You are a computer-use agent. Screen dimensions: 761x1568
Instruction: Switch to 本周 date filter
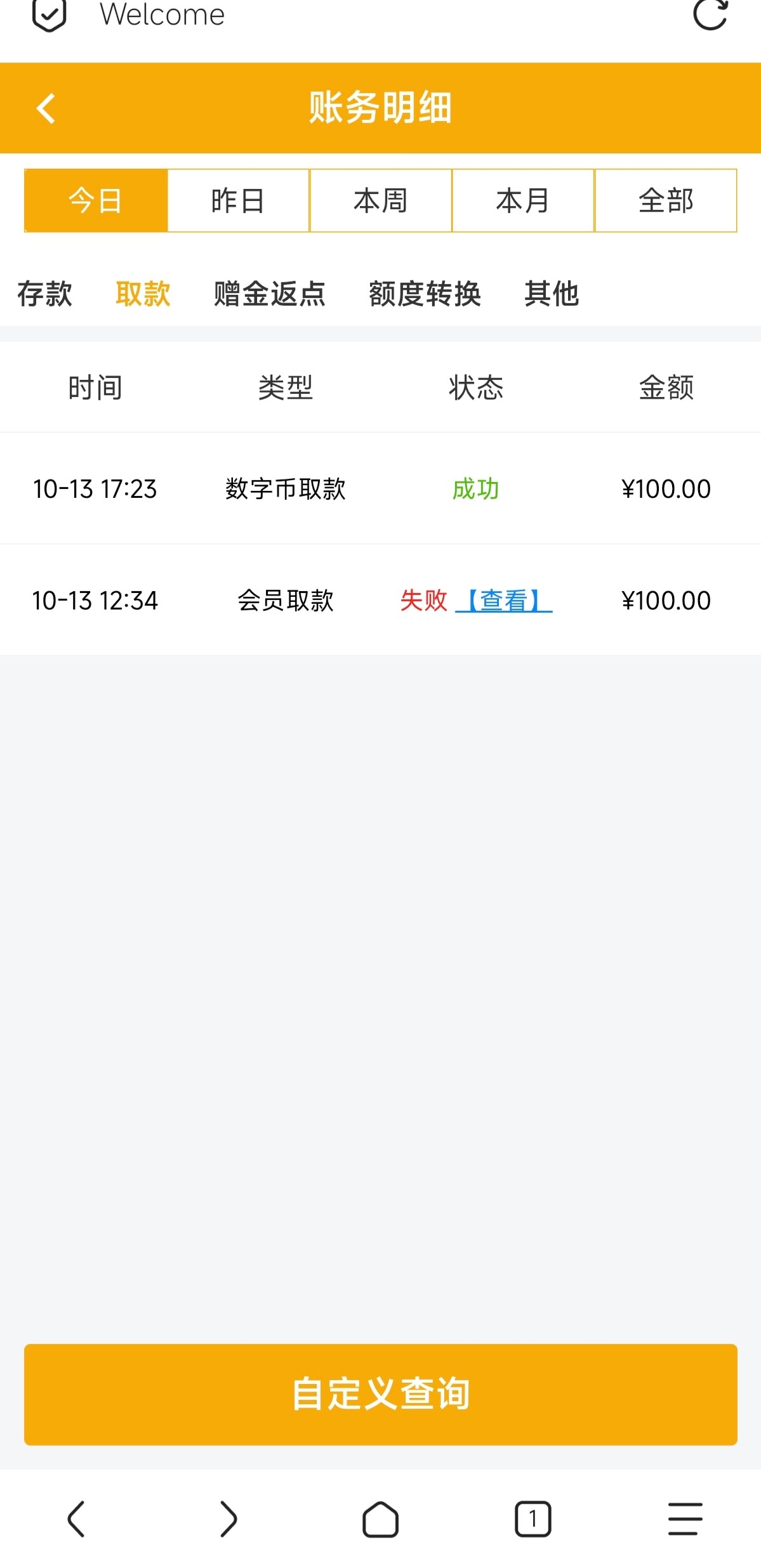[380, 200]
